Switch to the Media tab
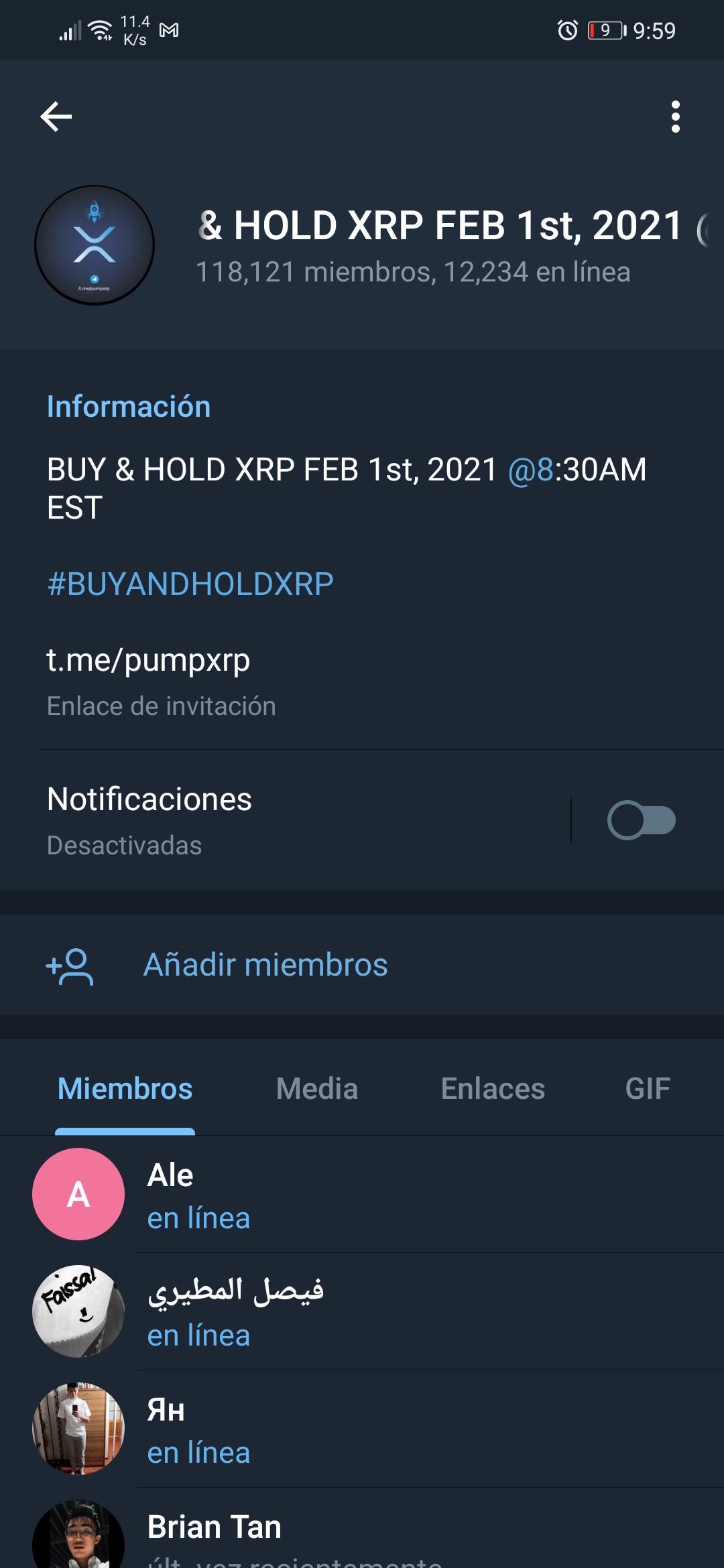 click(x=317, y=1089)
